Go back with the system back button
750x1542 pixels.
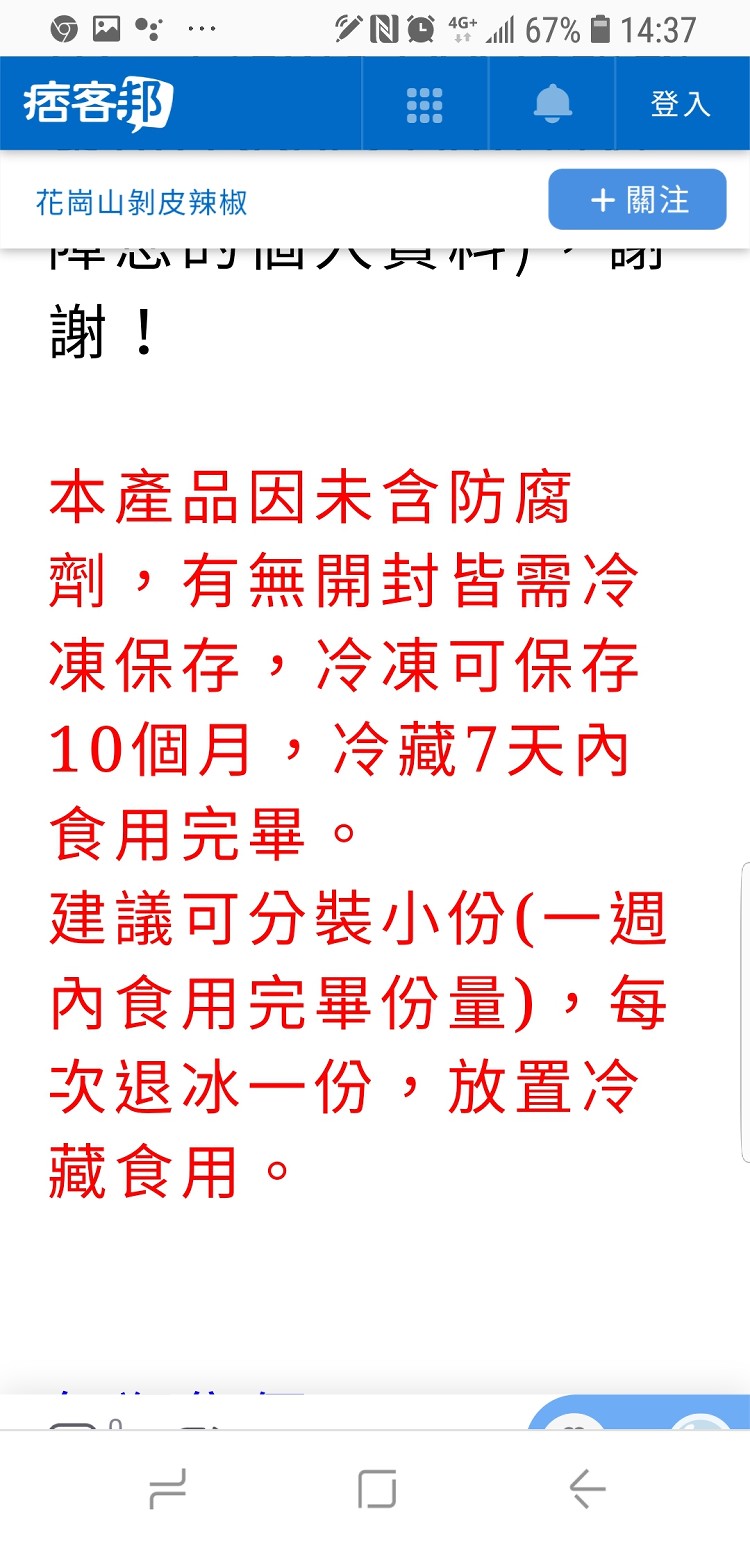click(x=587, y=1489)
